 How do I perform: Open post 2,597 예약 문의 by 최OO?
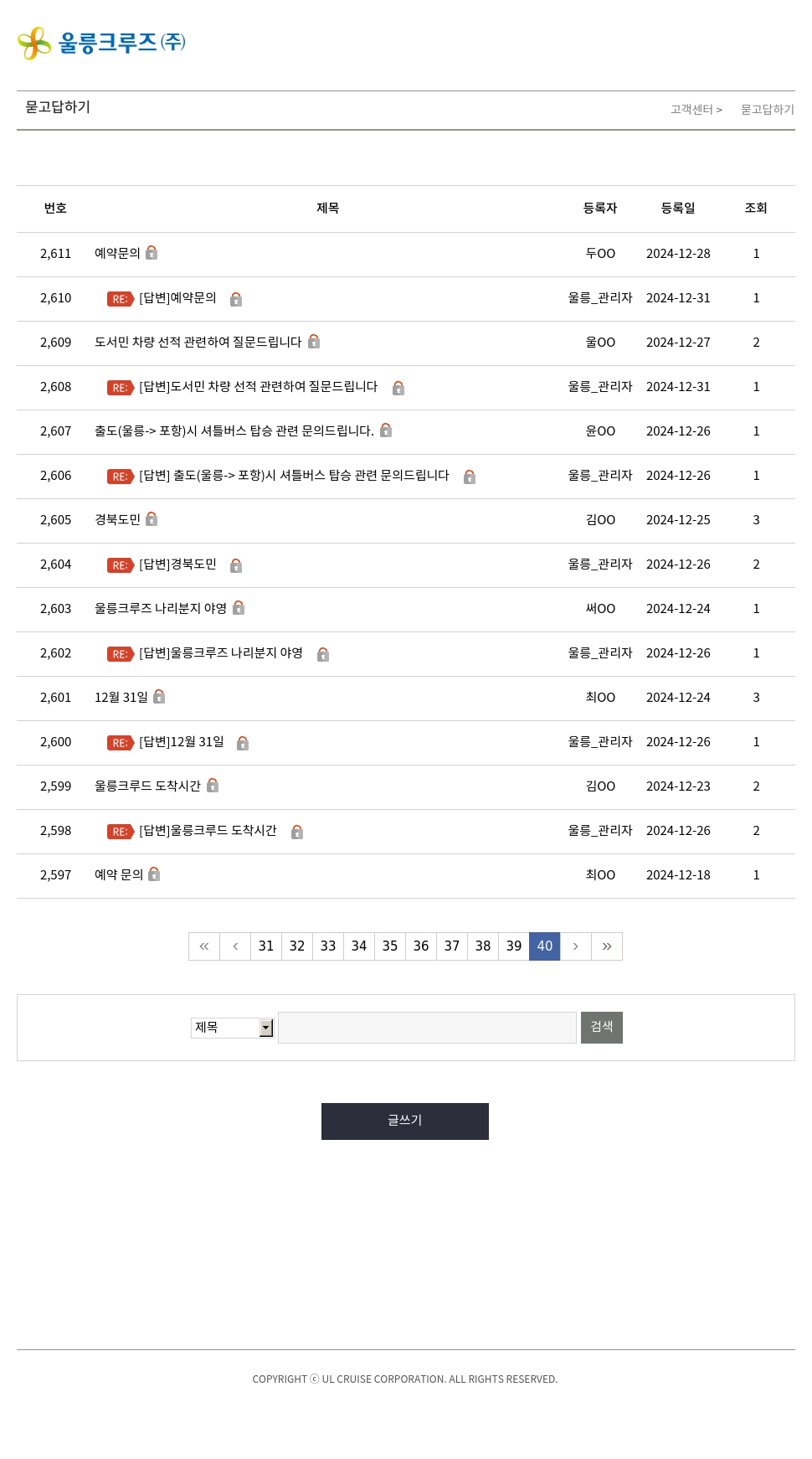pyautogui.click(x=119, y=874)
